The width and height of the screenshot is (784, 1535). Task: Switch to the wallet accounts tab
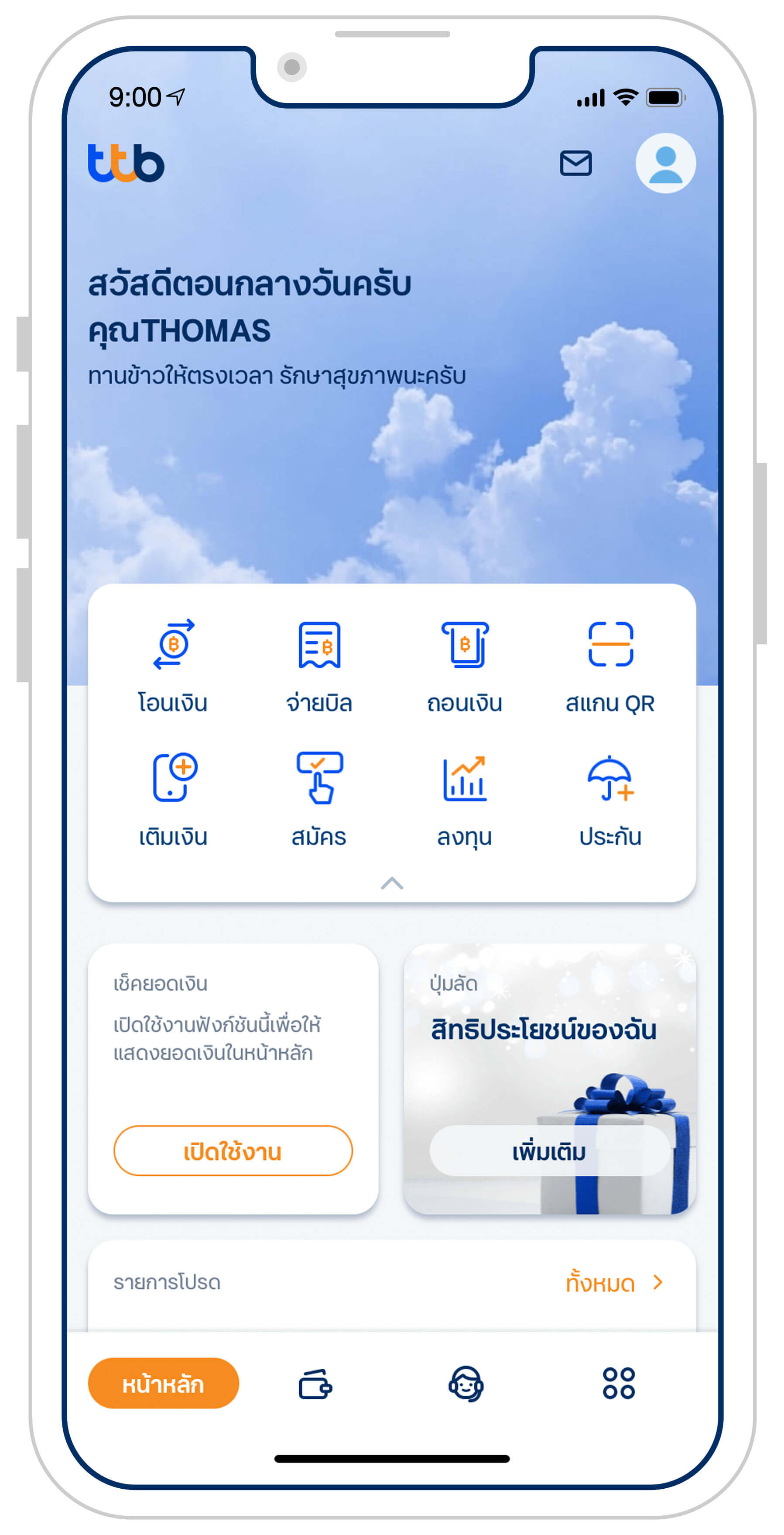(315, 1383)
